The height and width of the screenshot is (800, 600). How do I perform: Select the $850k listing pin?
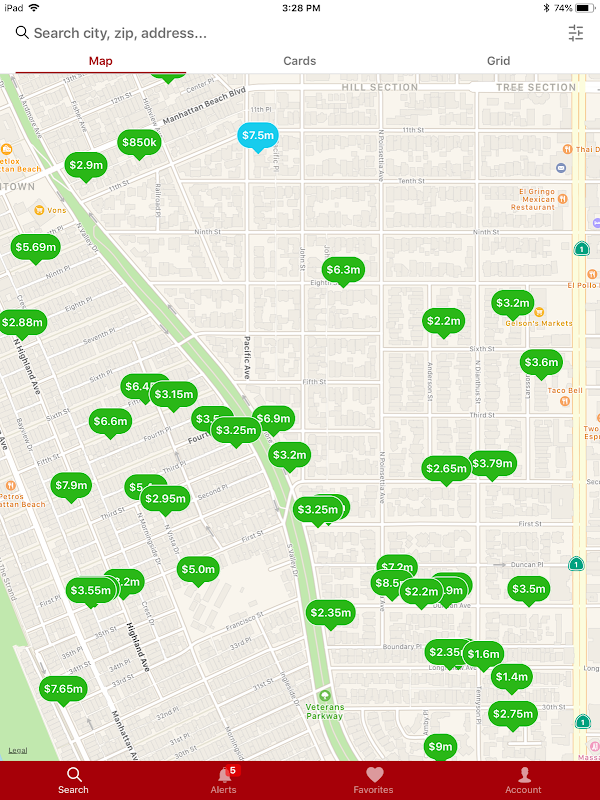click(139, 143)
